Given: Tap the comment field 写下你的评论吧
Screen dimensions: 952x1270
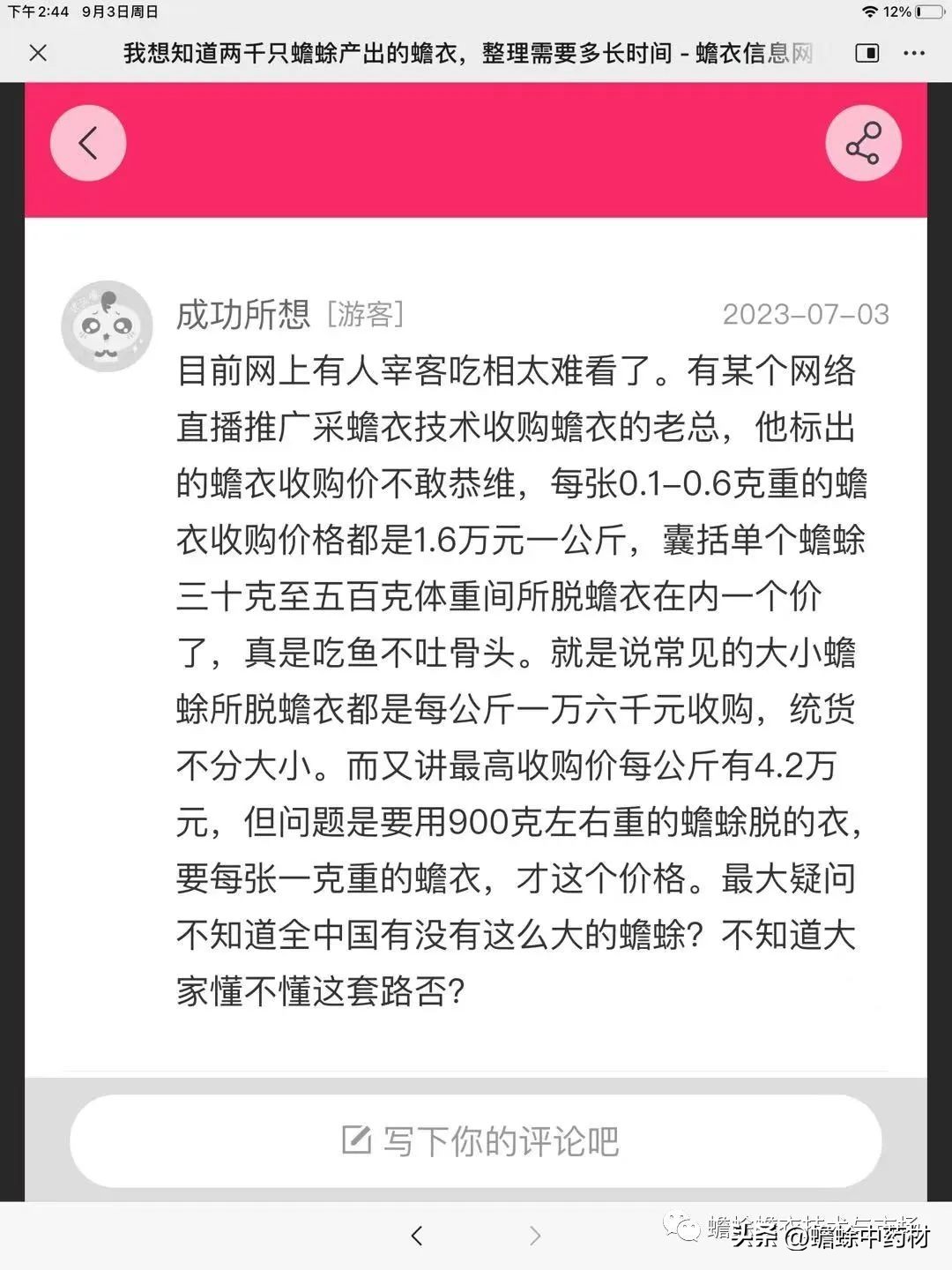Looking at the screenshot, I should [476, 1139].
